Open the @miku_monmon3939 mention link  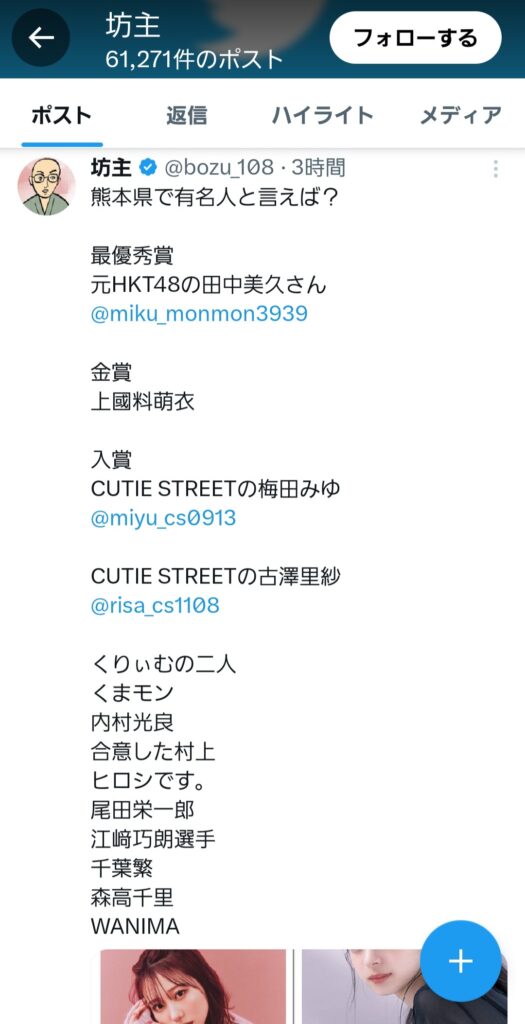coord(199,313)
